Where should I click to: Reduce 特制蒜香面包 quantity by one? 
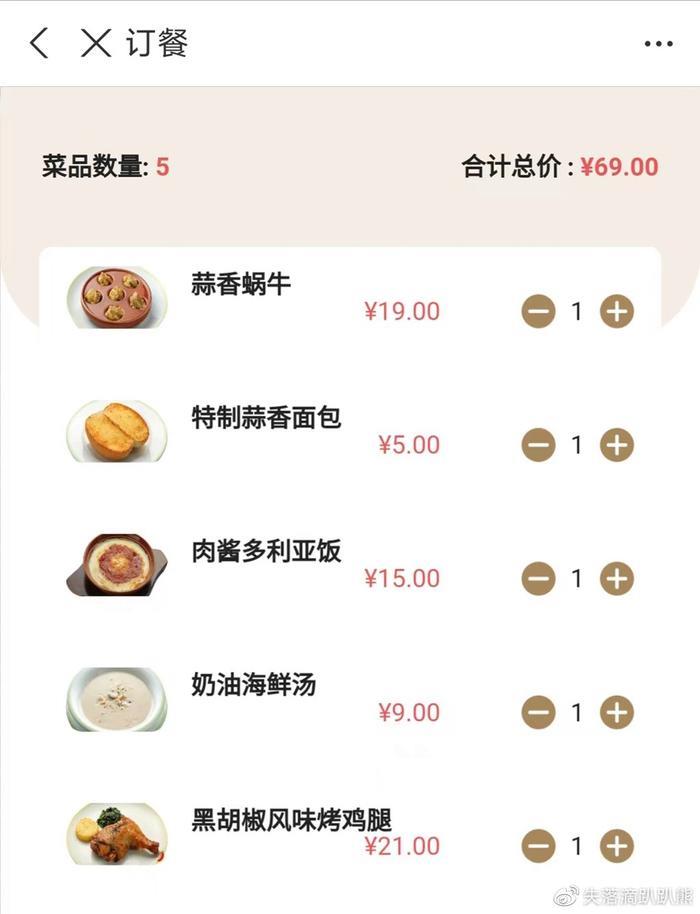[538, 445]
